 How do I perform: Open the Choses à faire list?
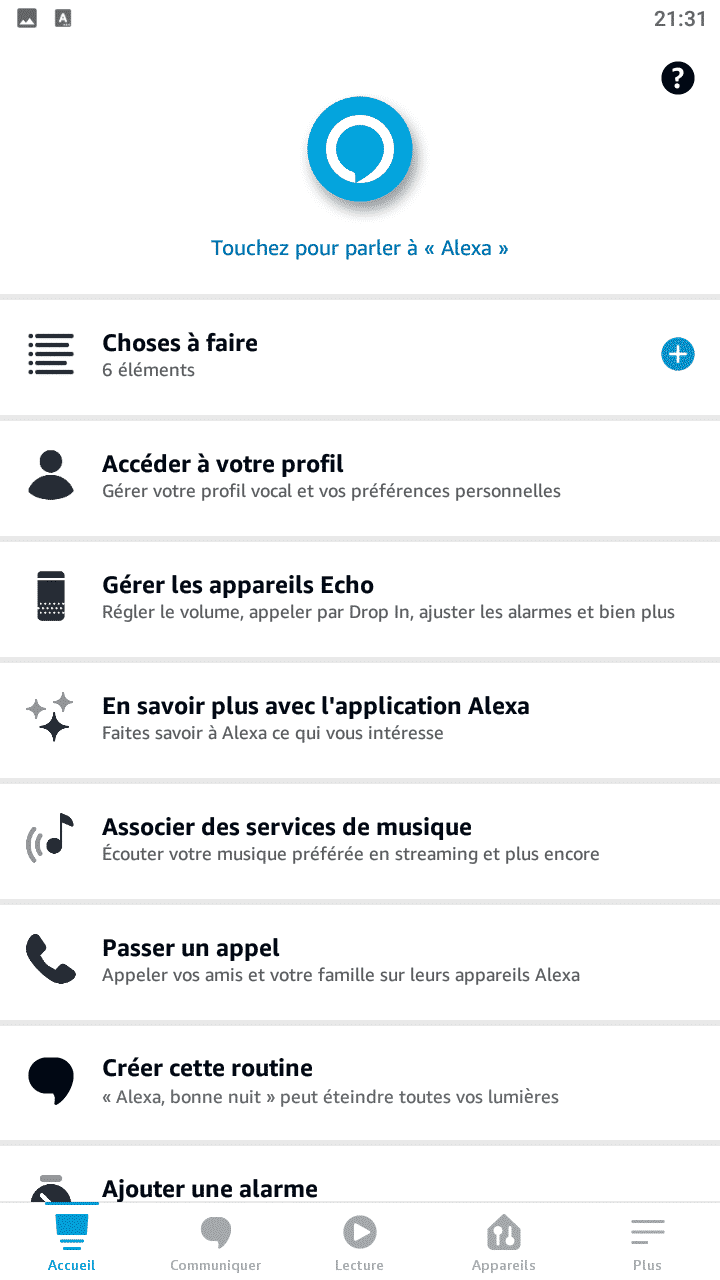click(360, 356)
